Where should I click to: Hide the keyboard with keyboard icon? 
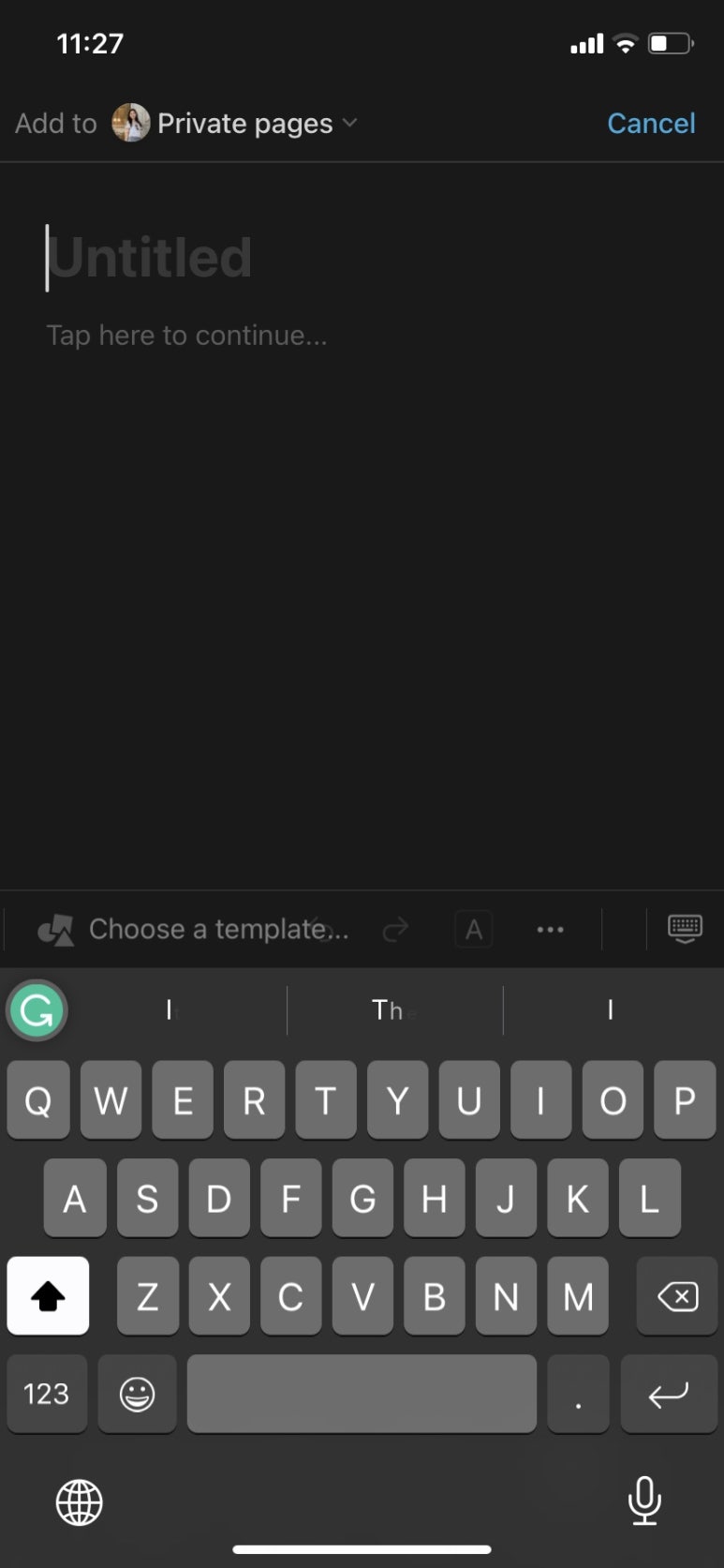coord(685,929)
